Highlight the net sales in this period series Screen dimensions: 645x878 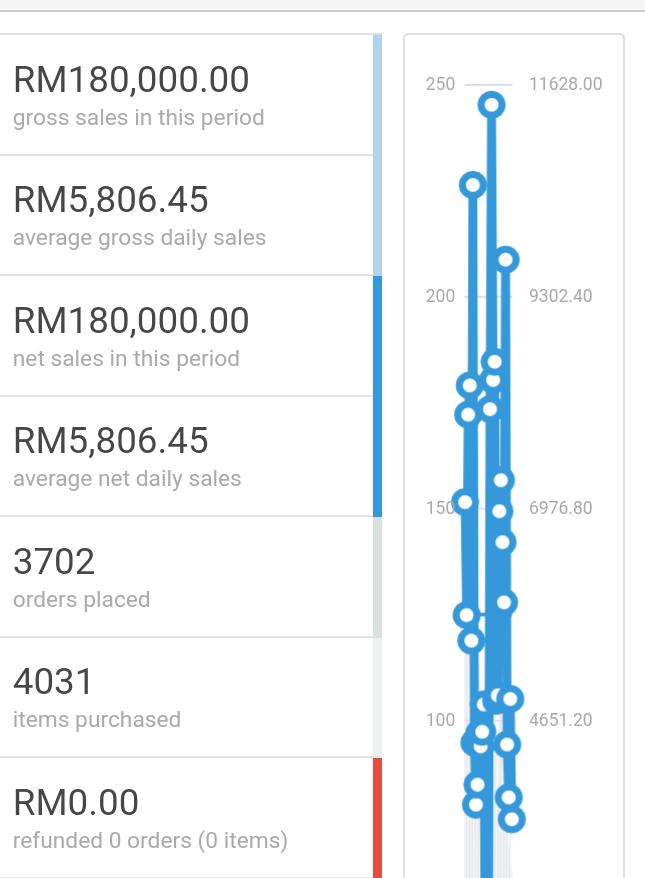186,336
